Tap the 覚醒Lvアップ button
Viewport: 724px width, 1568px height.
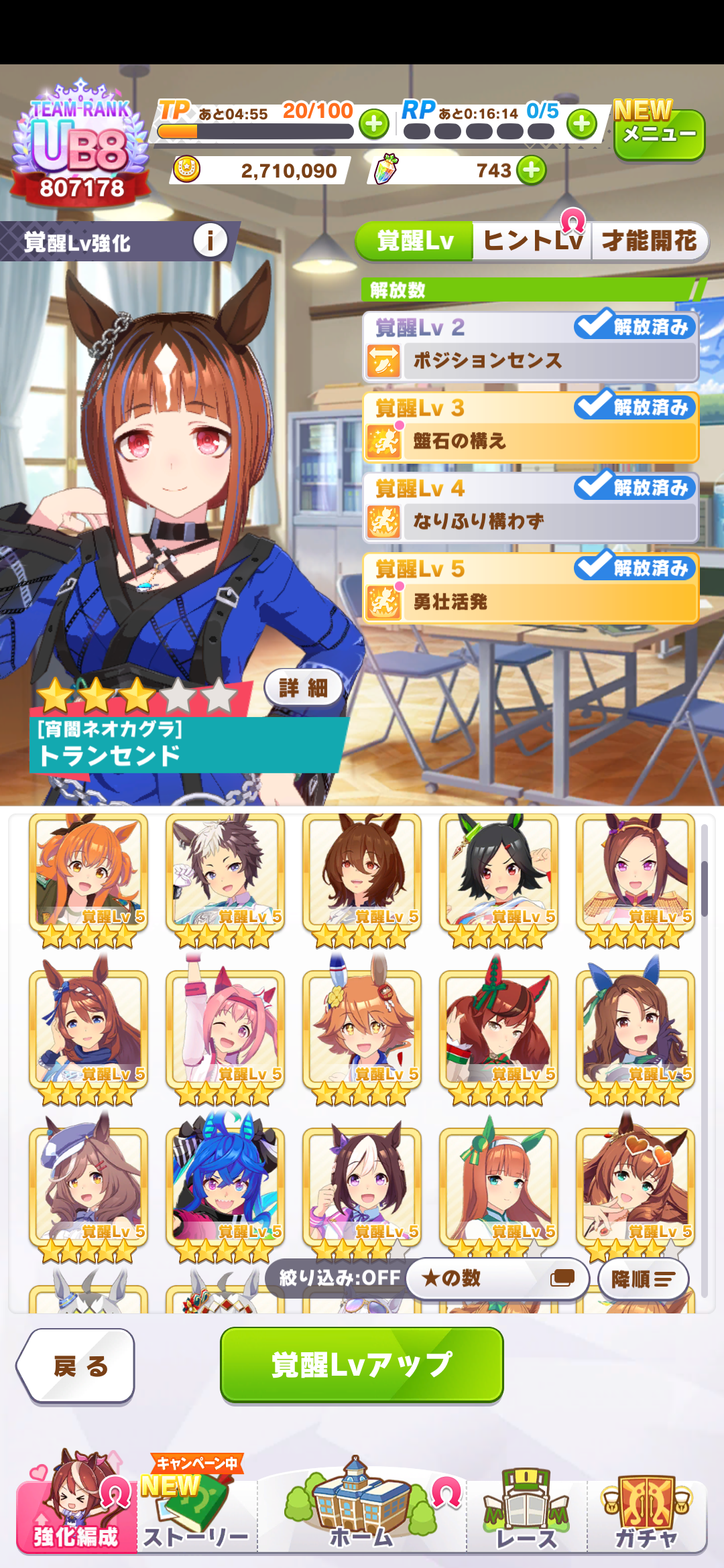[362, 1364]
